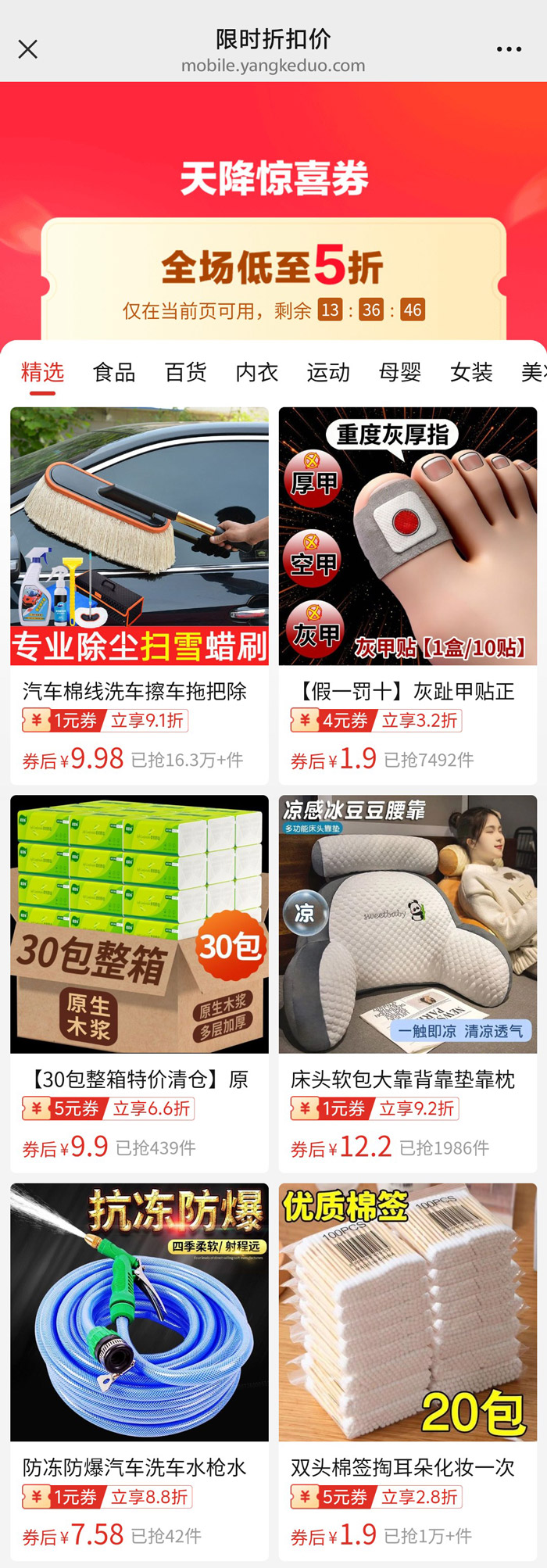This screenshot has height=1568, width=547.
Task: Go to the 运动 category tab
Action: 328,373
